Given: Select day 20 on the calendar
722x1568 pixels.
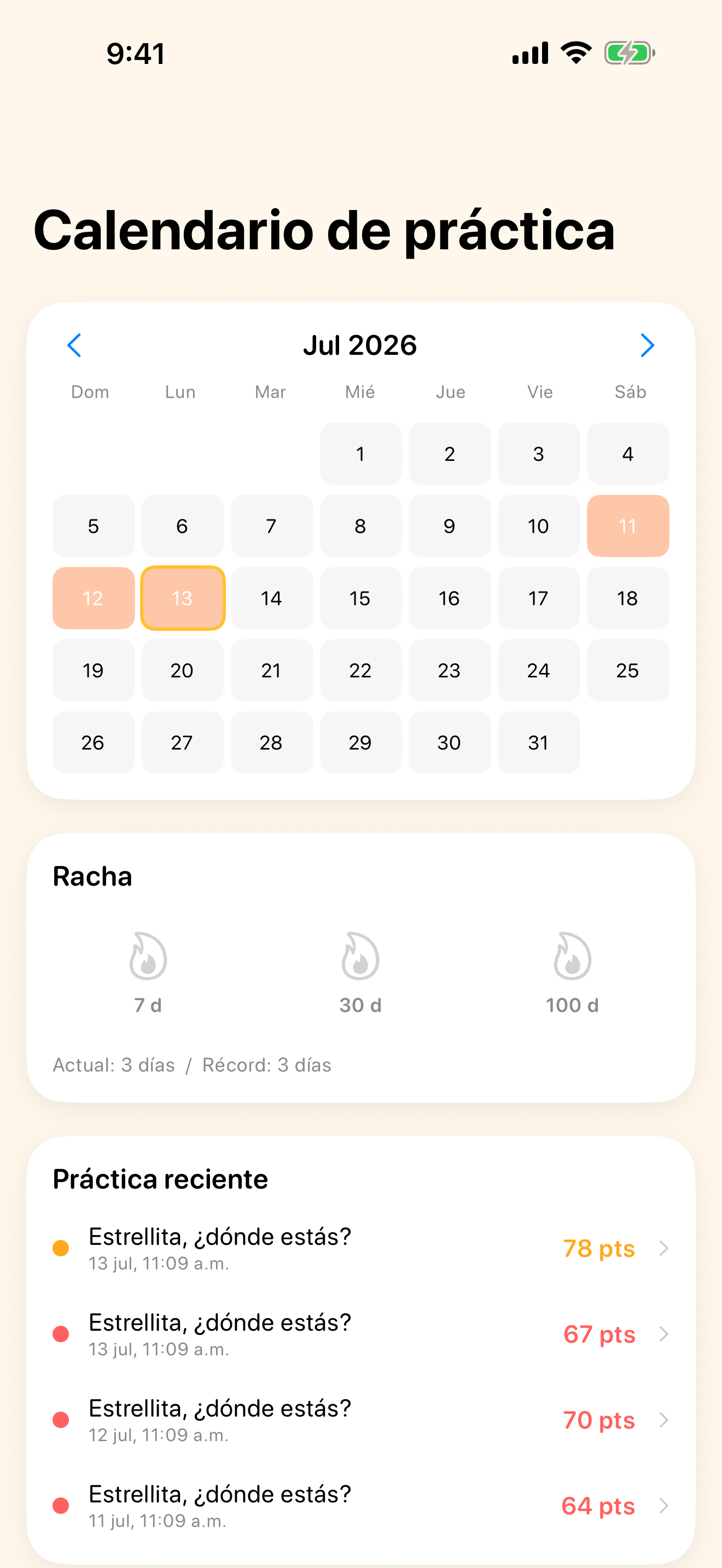Looking at the screenshot, I should click(183, 670).
